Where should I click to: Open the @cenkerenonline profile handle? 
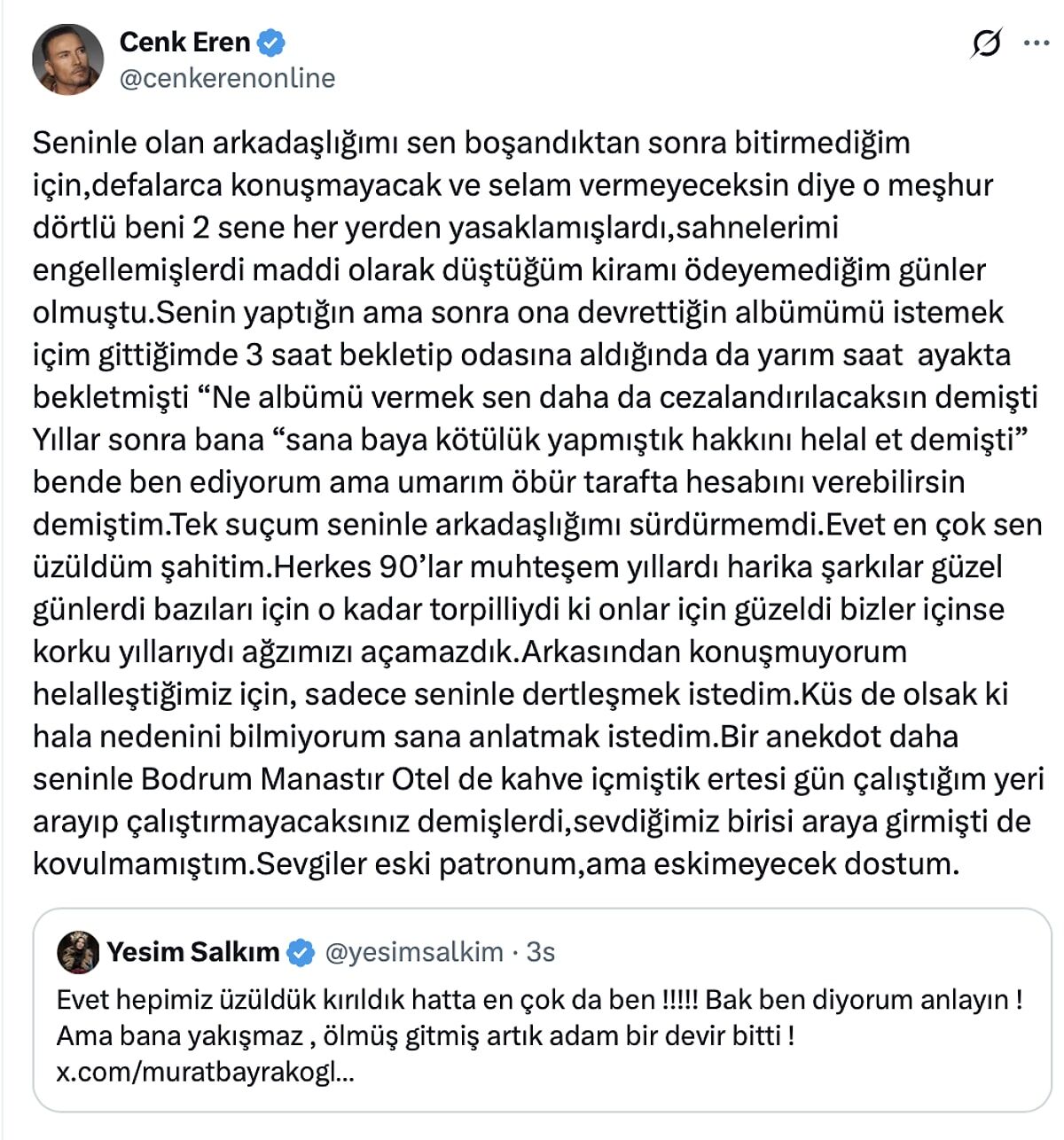tap(227, 79)
